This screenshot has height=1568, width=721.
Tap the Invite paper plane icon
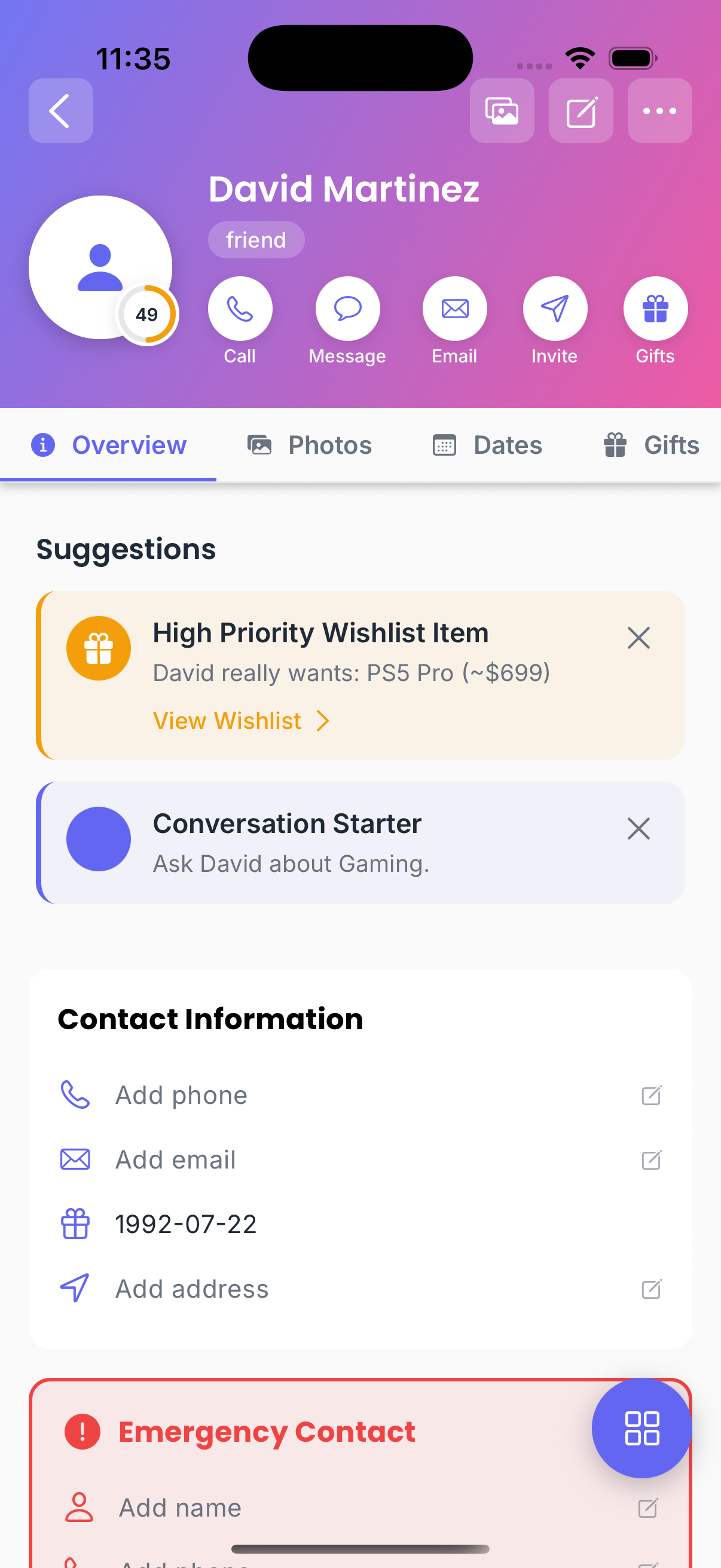[554, 309]
